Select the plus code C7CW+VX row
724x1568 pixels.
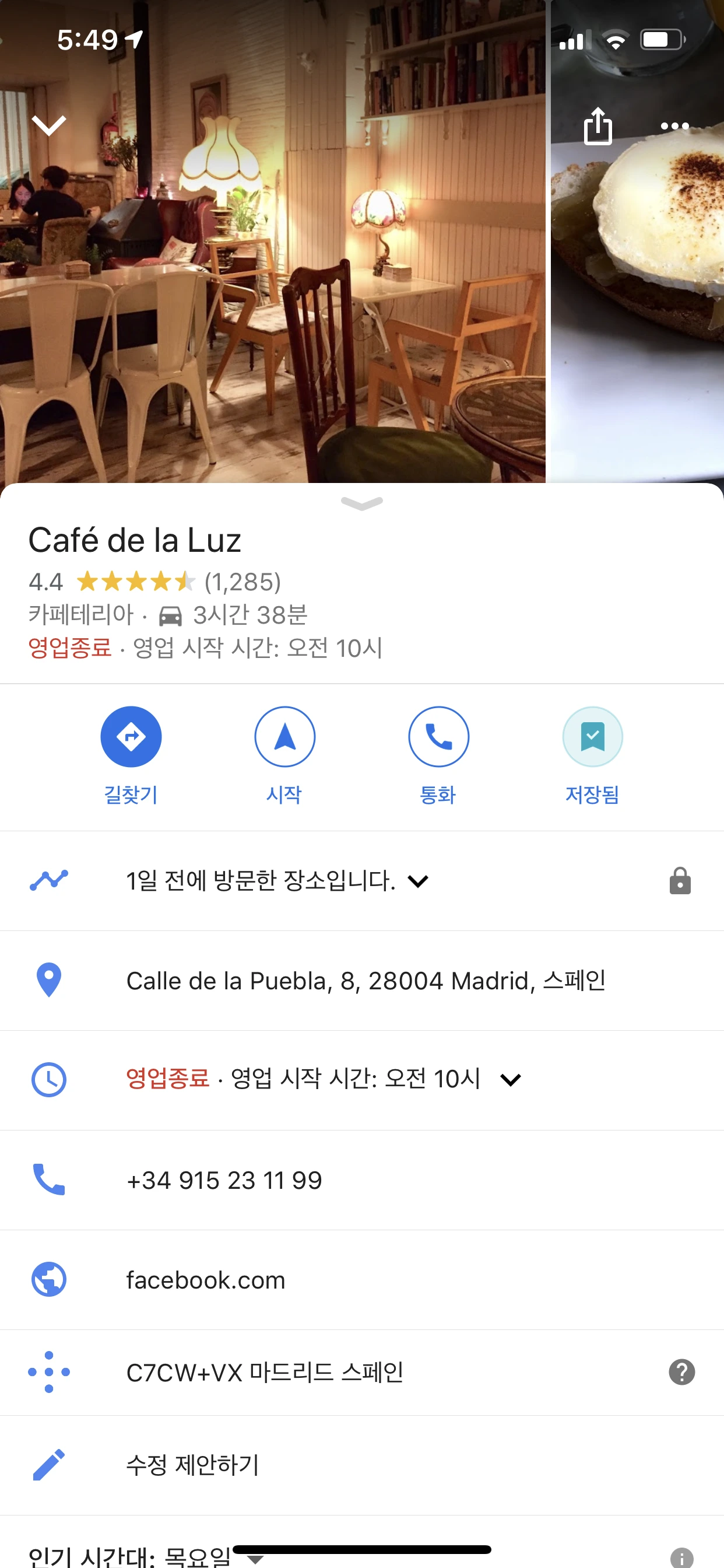[265, 1373]
